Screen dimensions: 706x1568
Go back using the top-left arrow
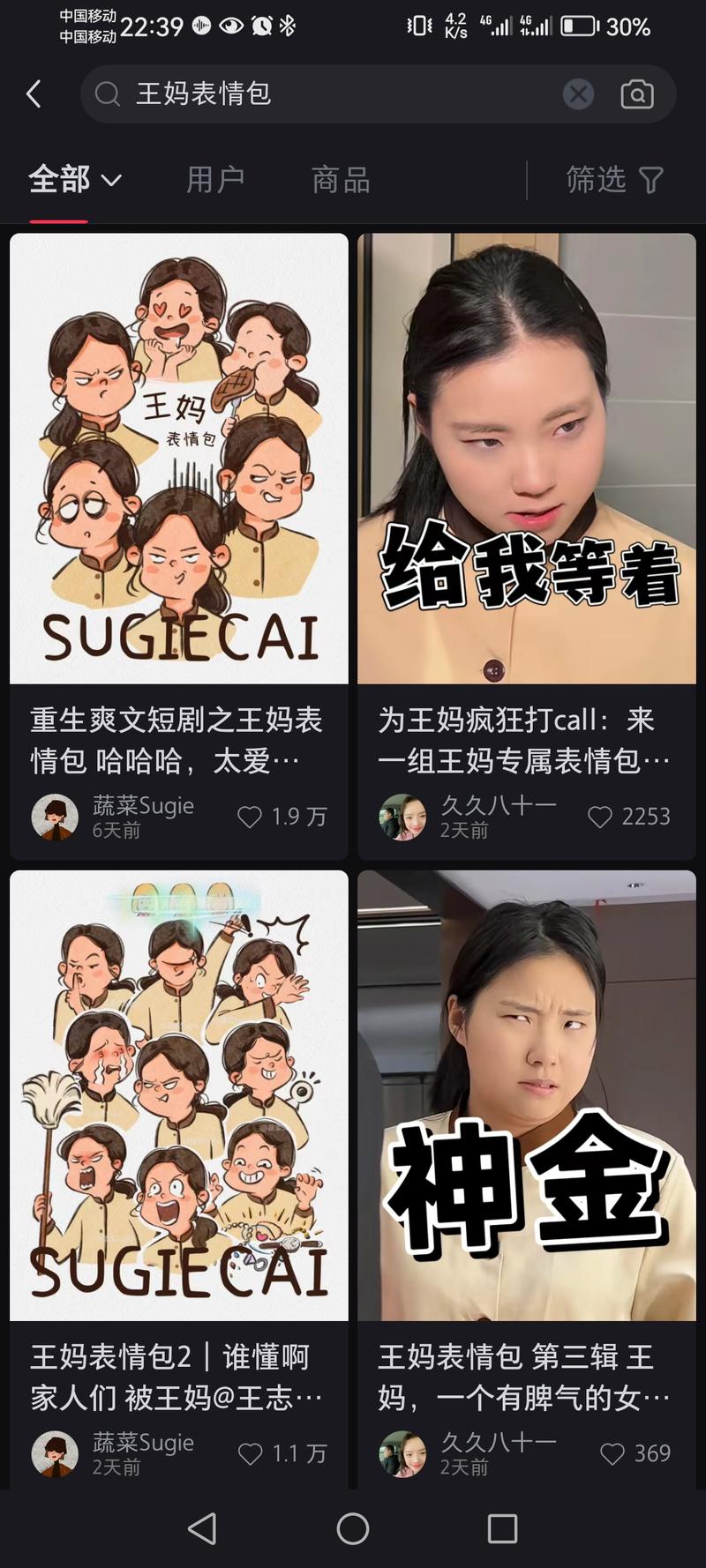click(x=34, y=93)
